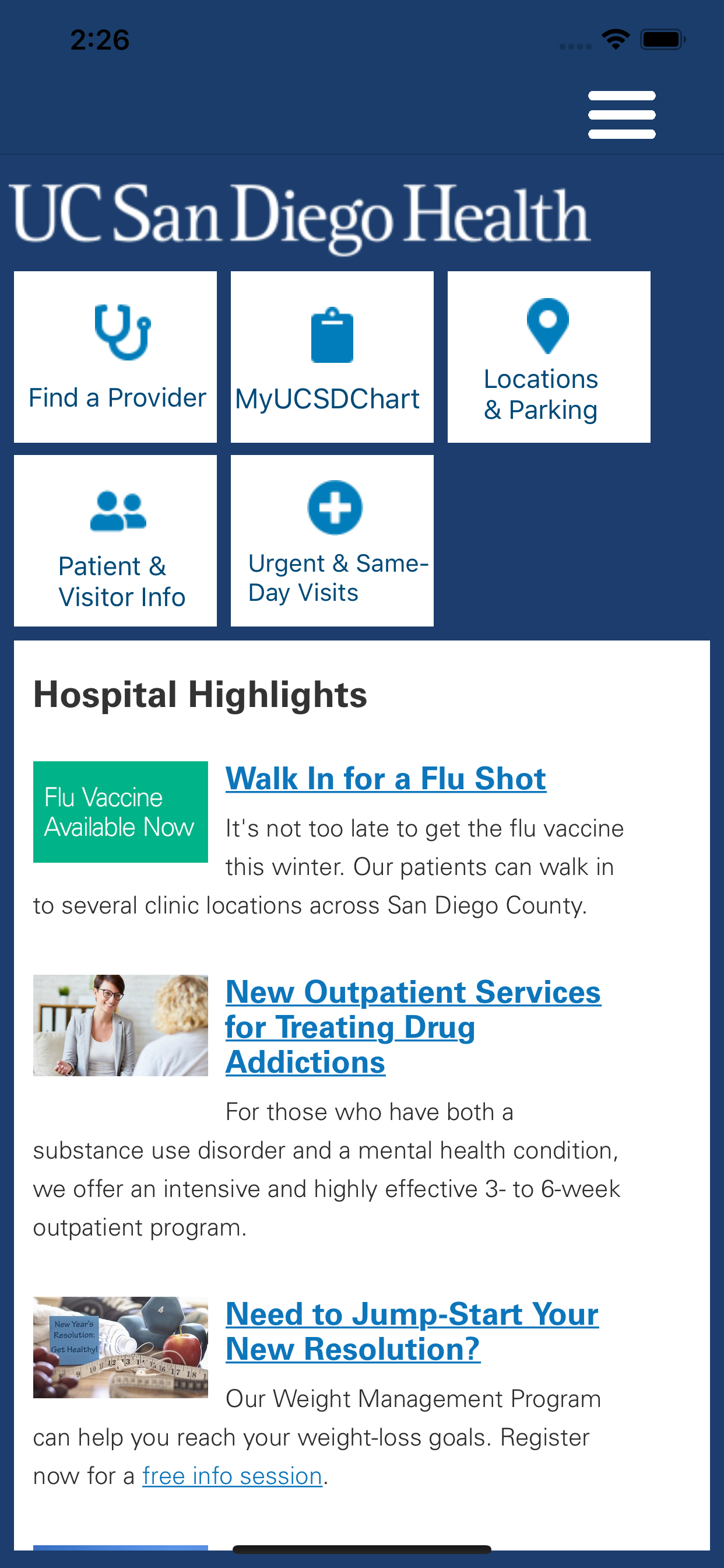Open Walk In for a Flu Shot link
Screen dimensions: 724x1568
click(385, 779)
